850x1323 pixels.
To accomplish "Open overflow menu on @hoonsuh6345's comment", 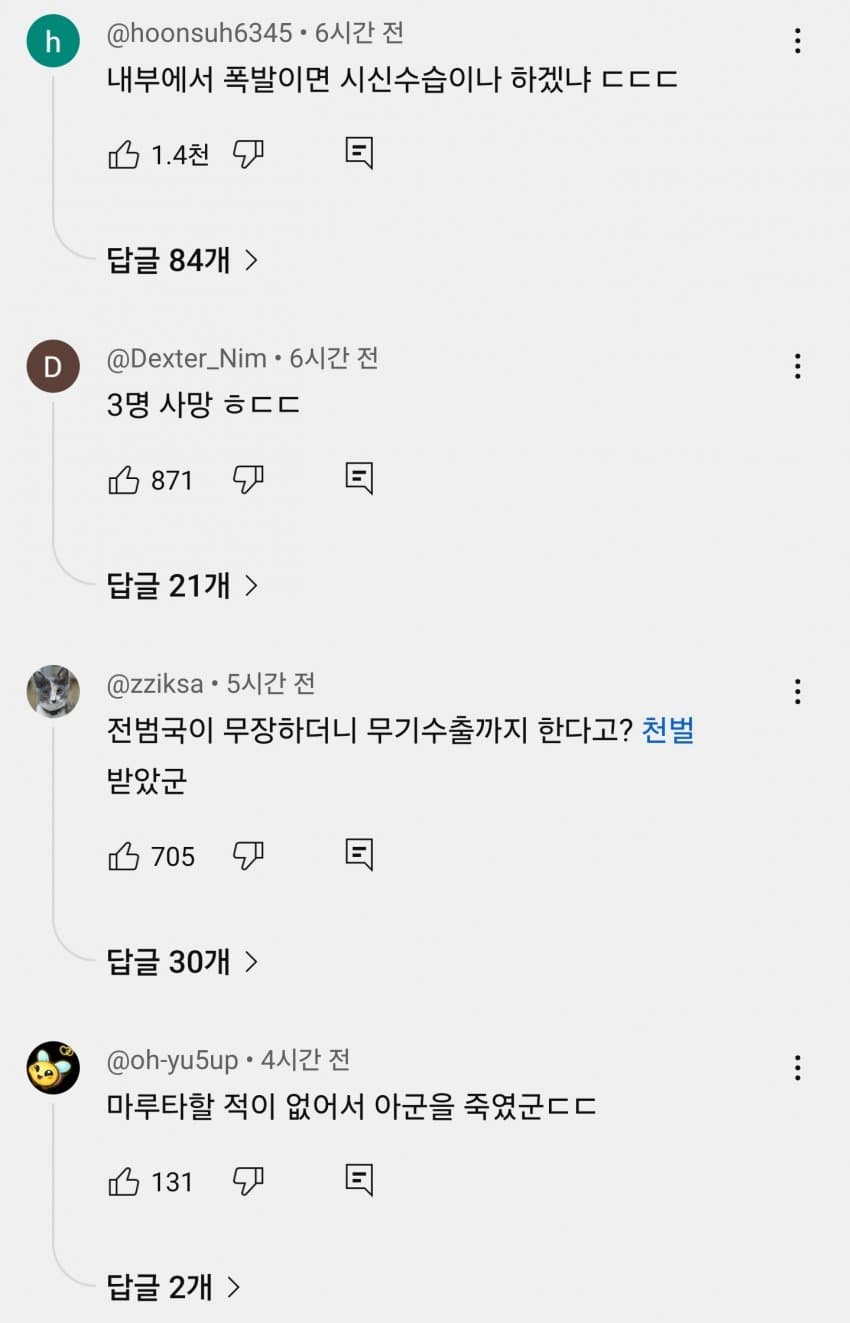I will [797, 41].
